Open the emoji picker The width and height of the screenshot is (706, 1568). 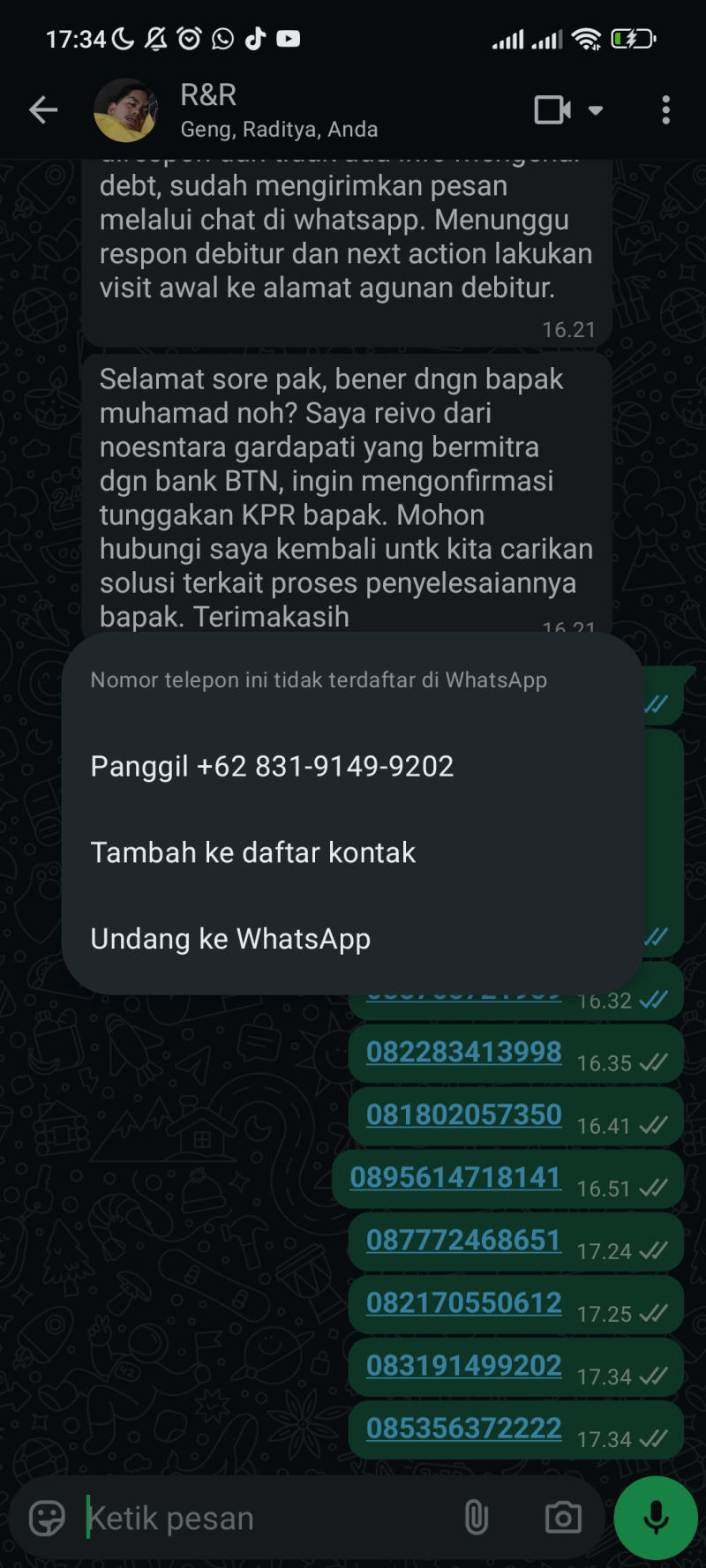click(47, 1519)
